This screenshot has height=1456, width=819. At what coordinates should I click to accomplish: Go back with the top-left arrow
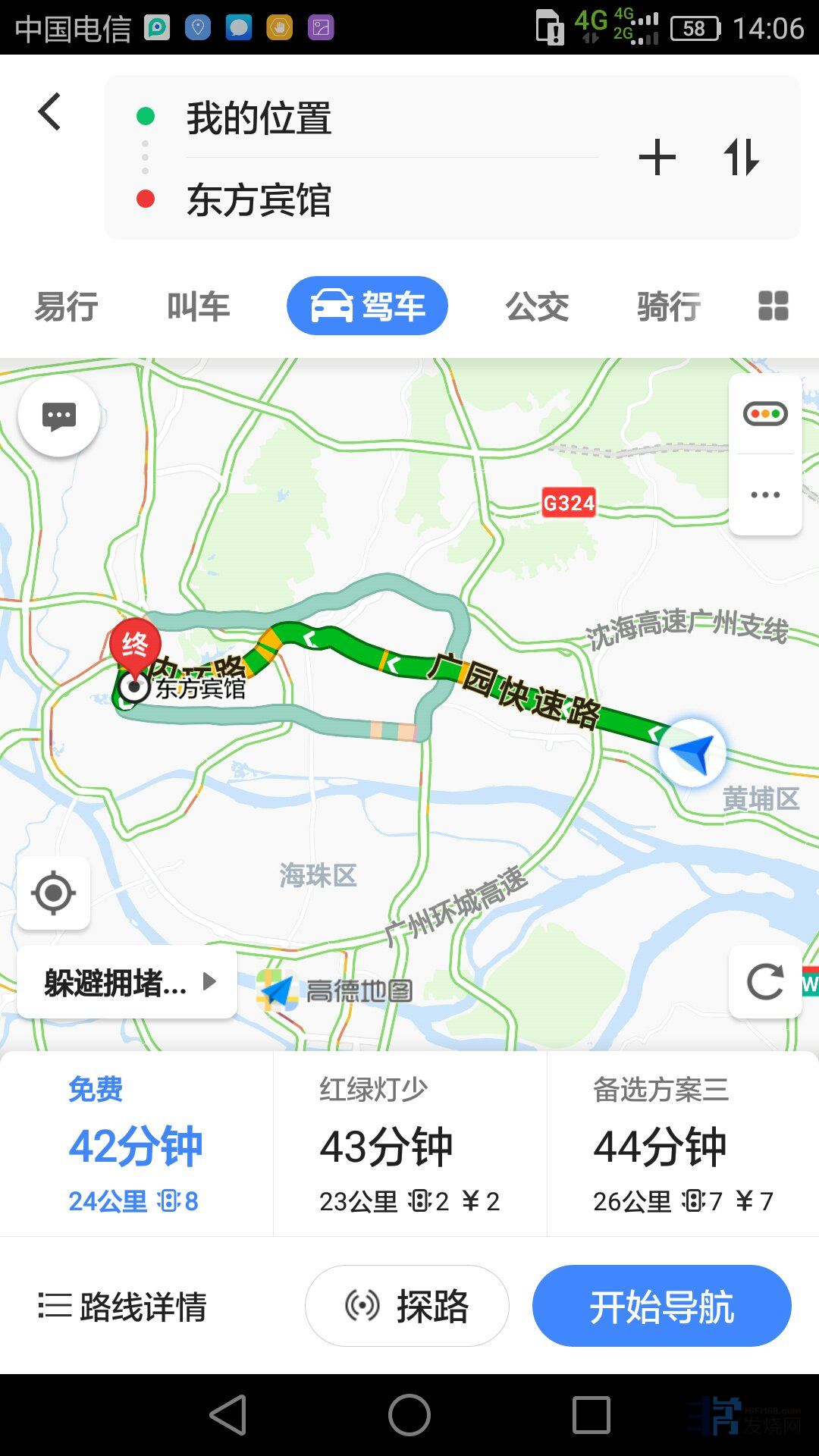click(50, 112)
